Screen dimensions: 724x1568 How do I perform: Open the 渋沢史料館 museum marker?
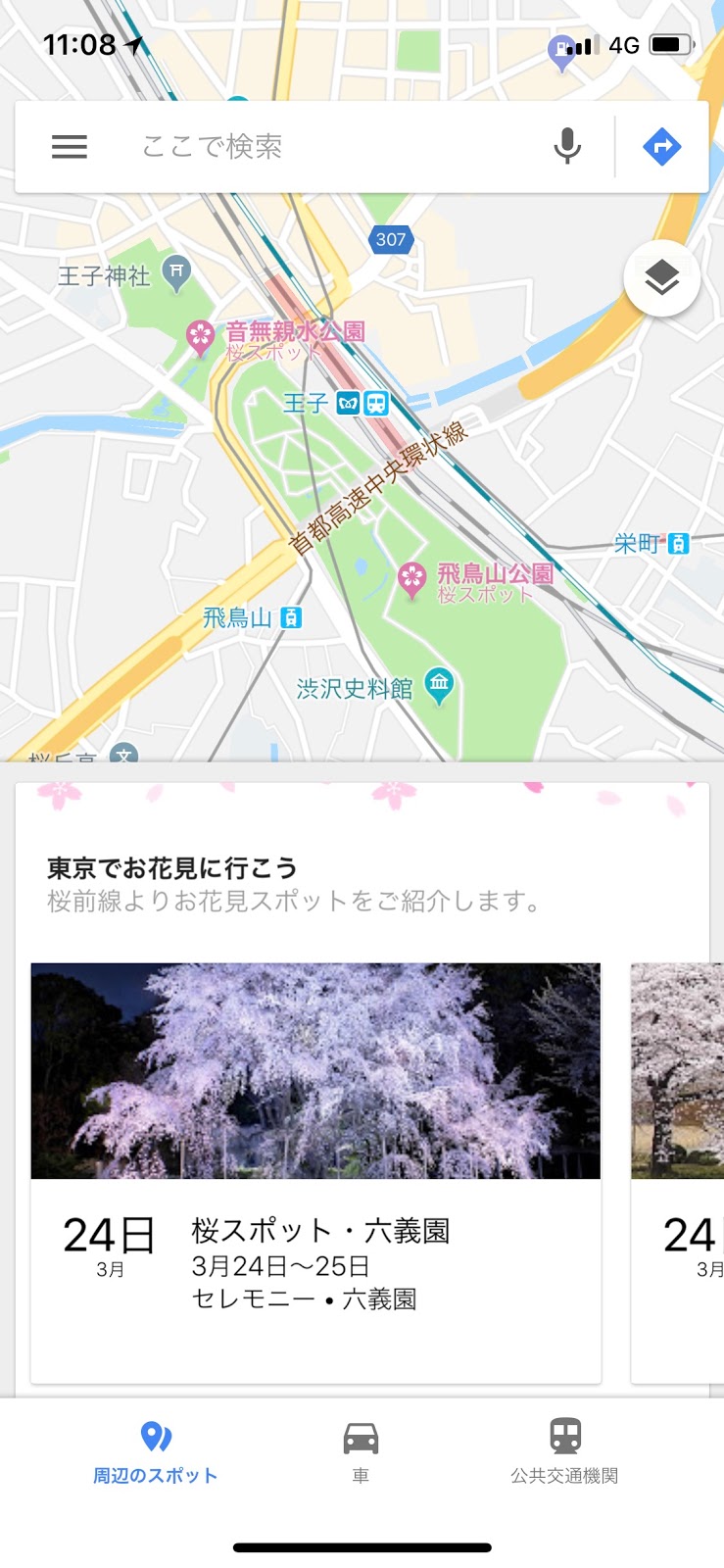(x=439, y=687)
